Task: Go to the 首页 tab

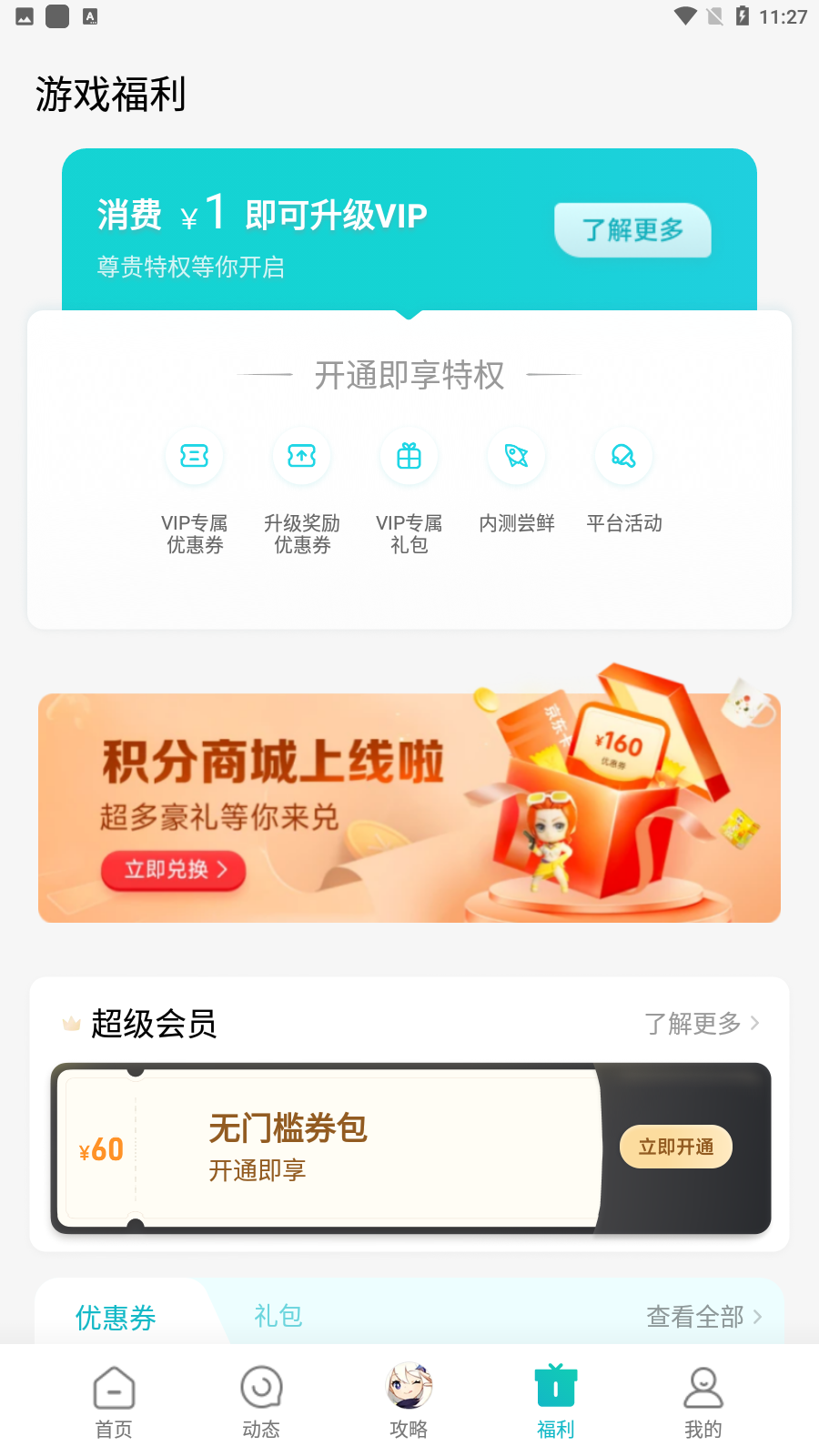Action: (114, 1401)
